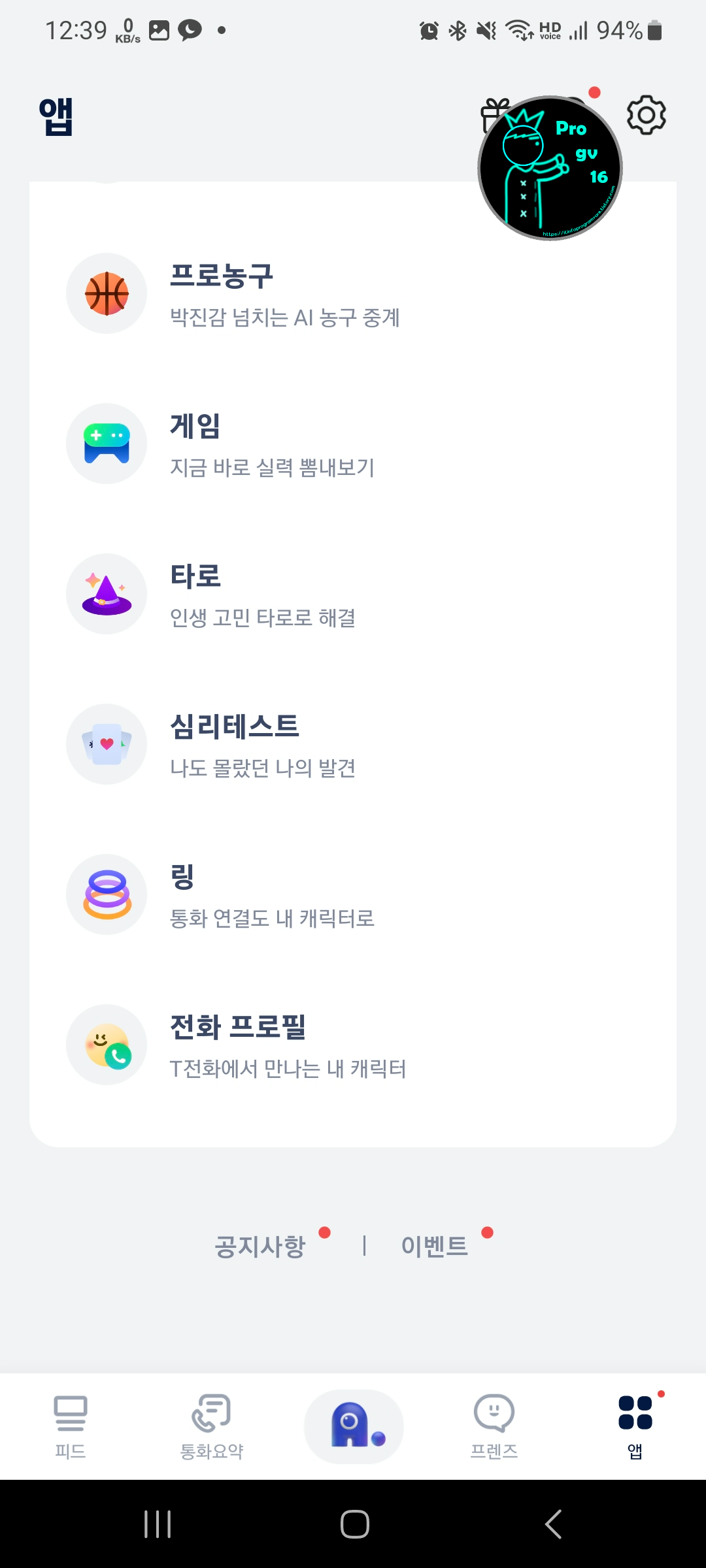This screenshot has height=1568, width=706.
Task: Open the settings gear icon
Action: pos(646,114)
